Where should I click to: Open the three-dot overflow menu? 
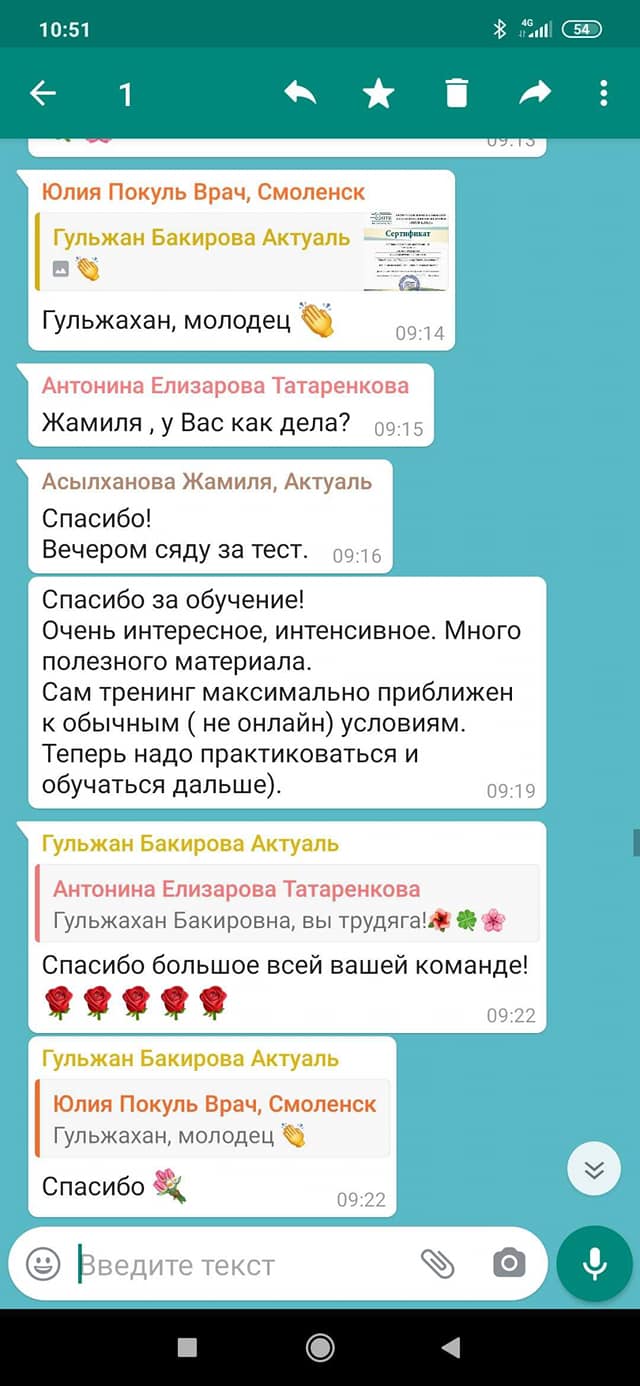[604, 94]
